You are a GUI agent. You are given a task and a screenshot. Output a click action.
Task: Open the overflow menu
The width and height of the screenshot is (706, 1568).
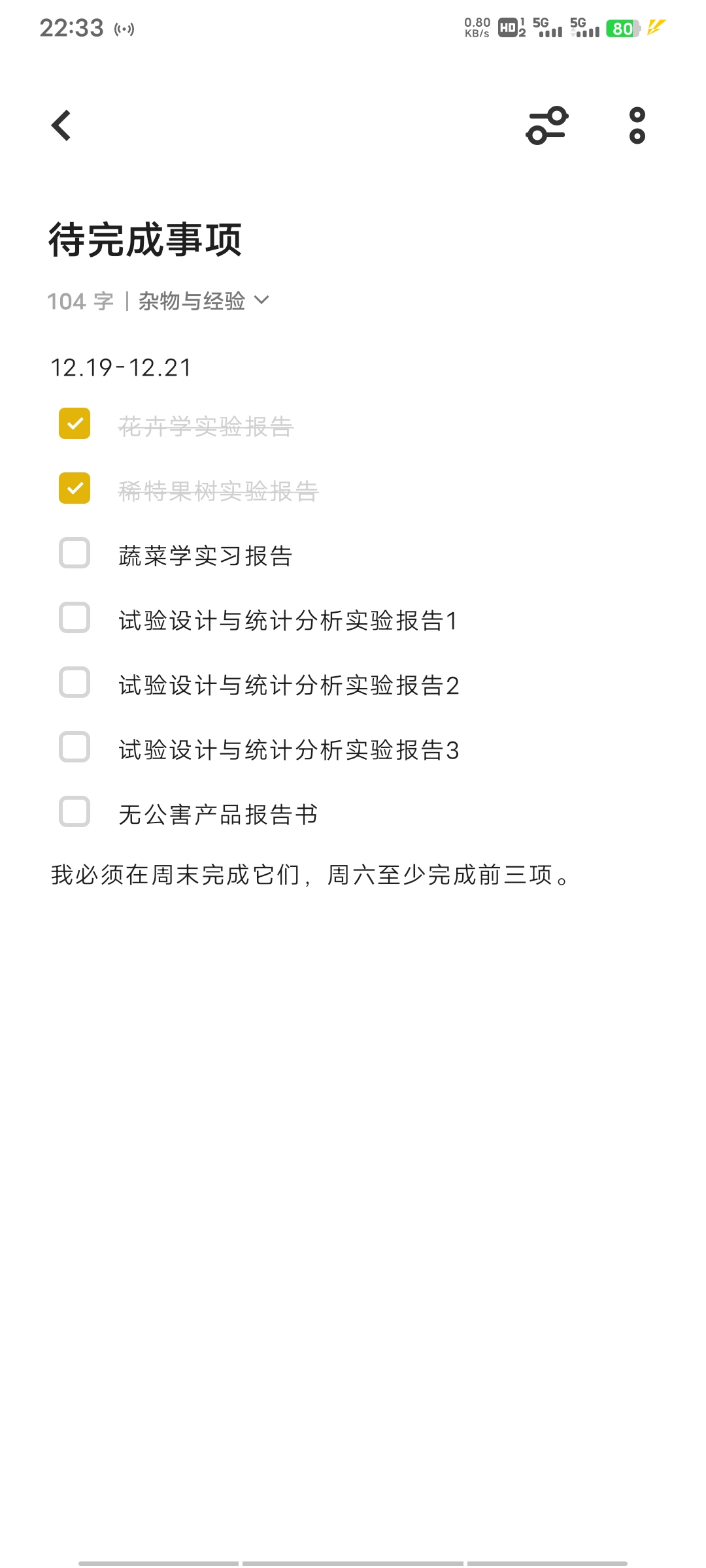(x=637, y=125)
